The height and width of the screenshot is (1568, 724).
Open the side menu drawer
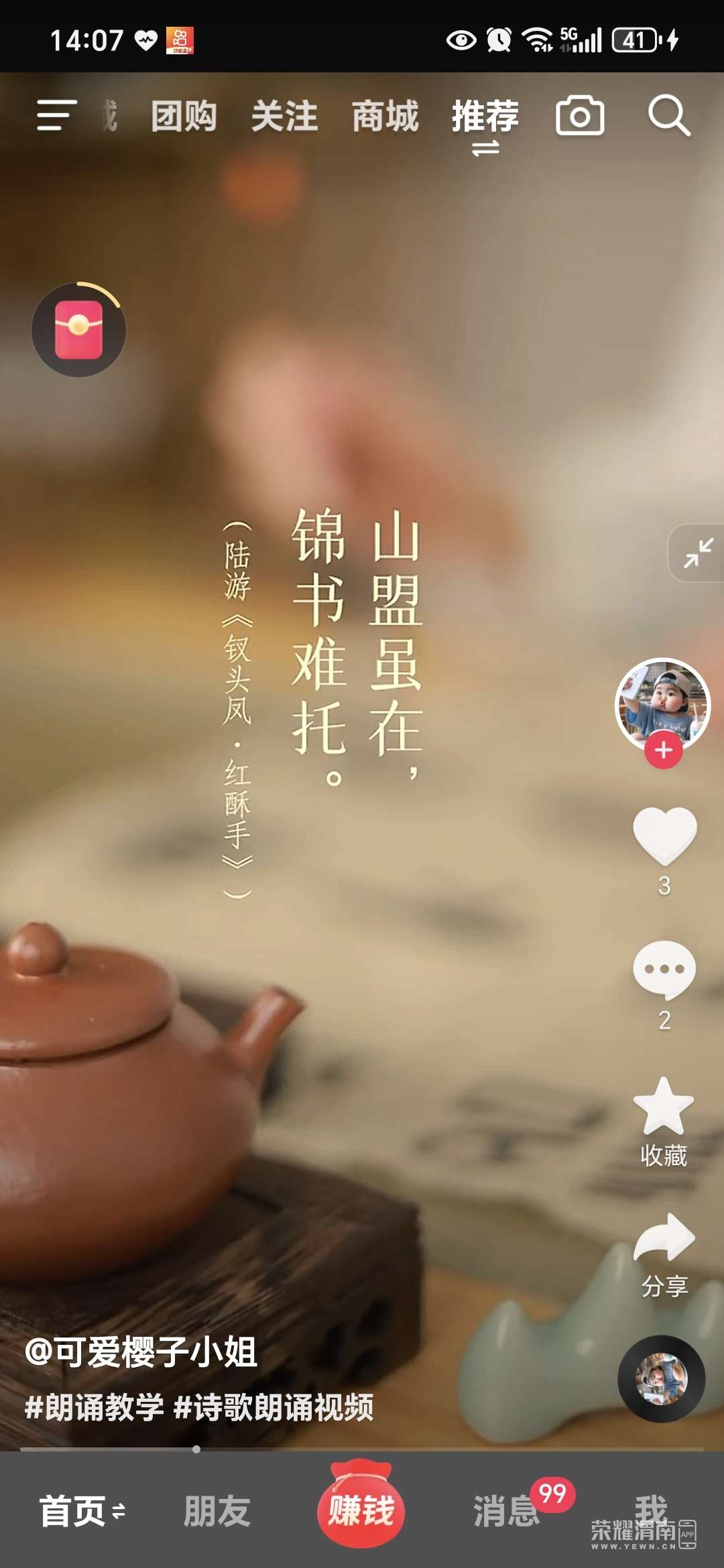56,115
